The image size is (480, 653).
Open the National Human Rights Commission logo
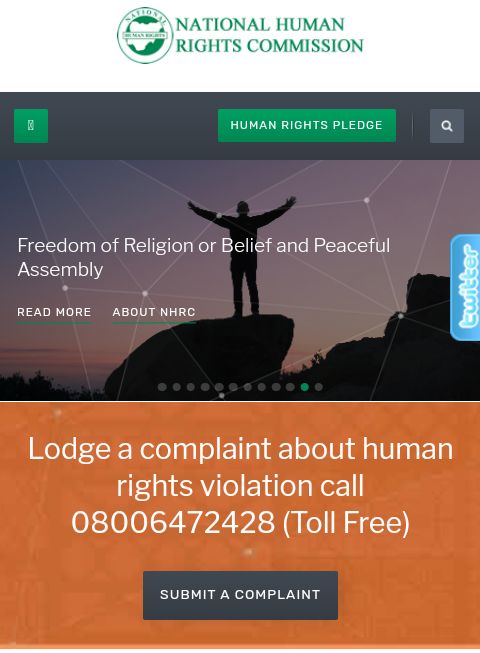[x=240, y=35]
